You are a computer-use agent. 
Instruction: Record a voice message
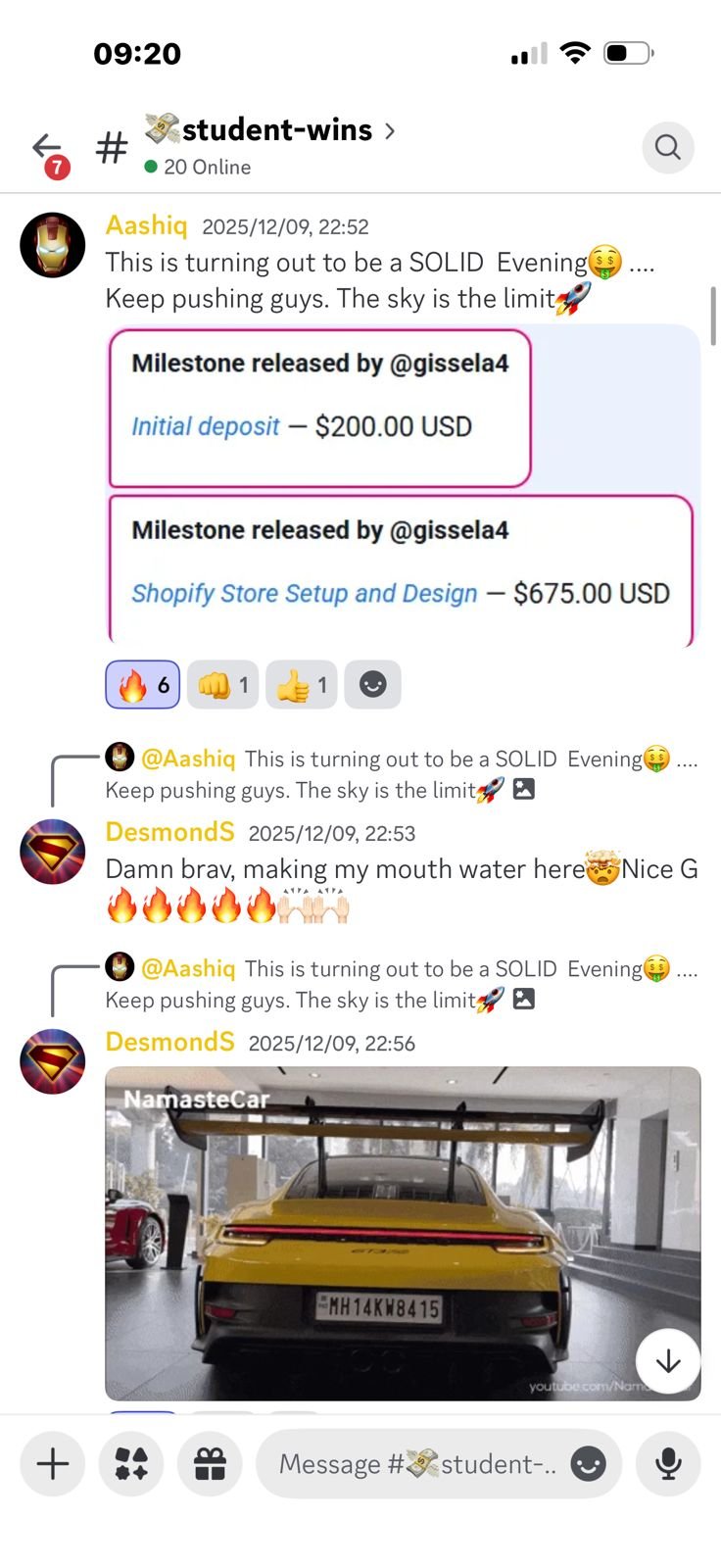(668, 1464)
